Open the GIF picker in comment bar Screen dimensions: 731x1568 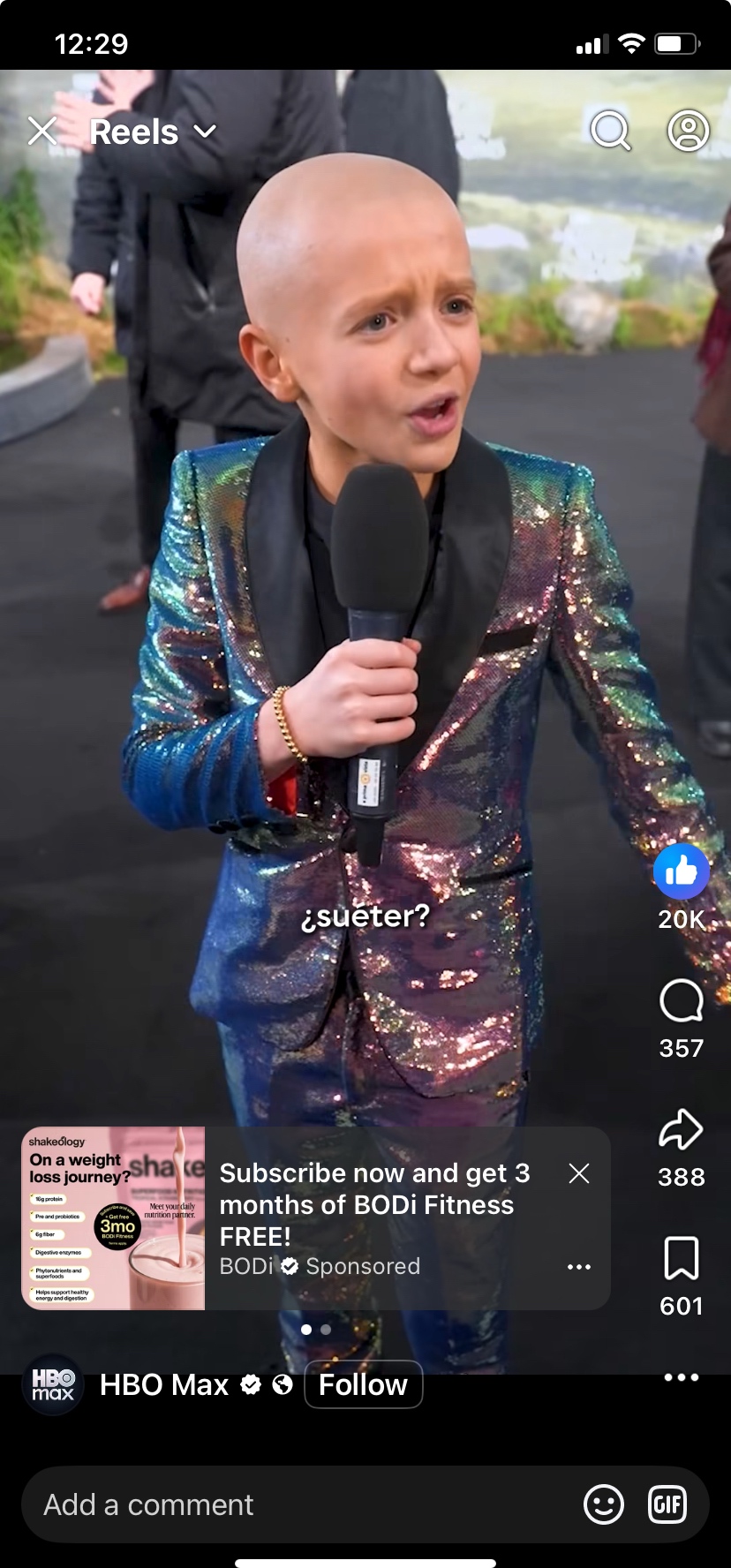[667, 1504]
